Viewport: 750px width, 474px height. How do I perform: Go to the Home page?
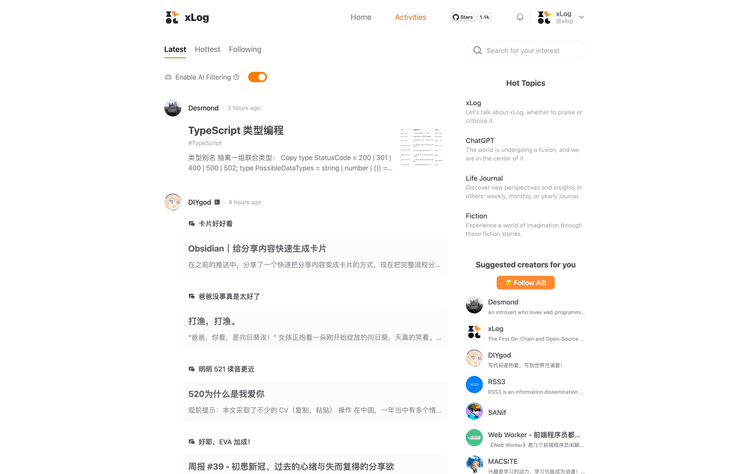tap(361, 17)
